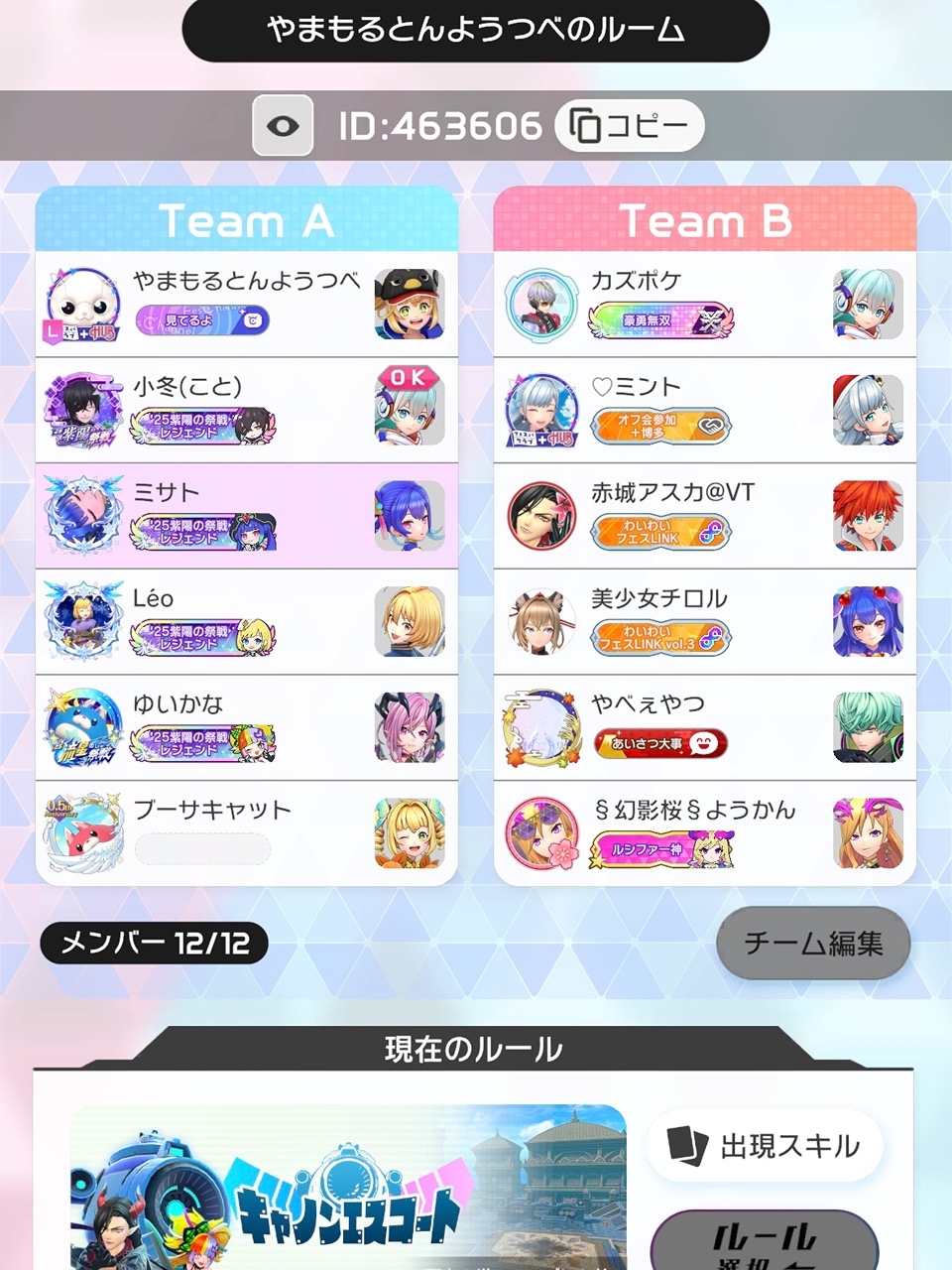Select §幻影桜§ようかん in Team B

[704, 833]
